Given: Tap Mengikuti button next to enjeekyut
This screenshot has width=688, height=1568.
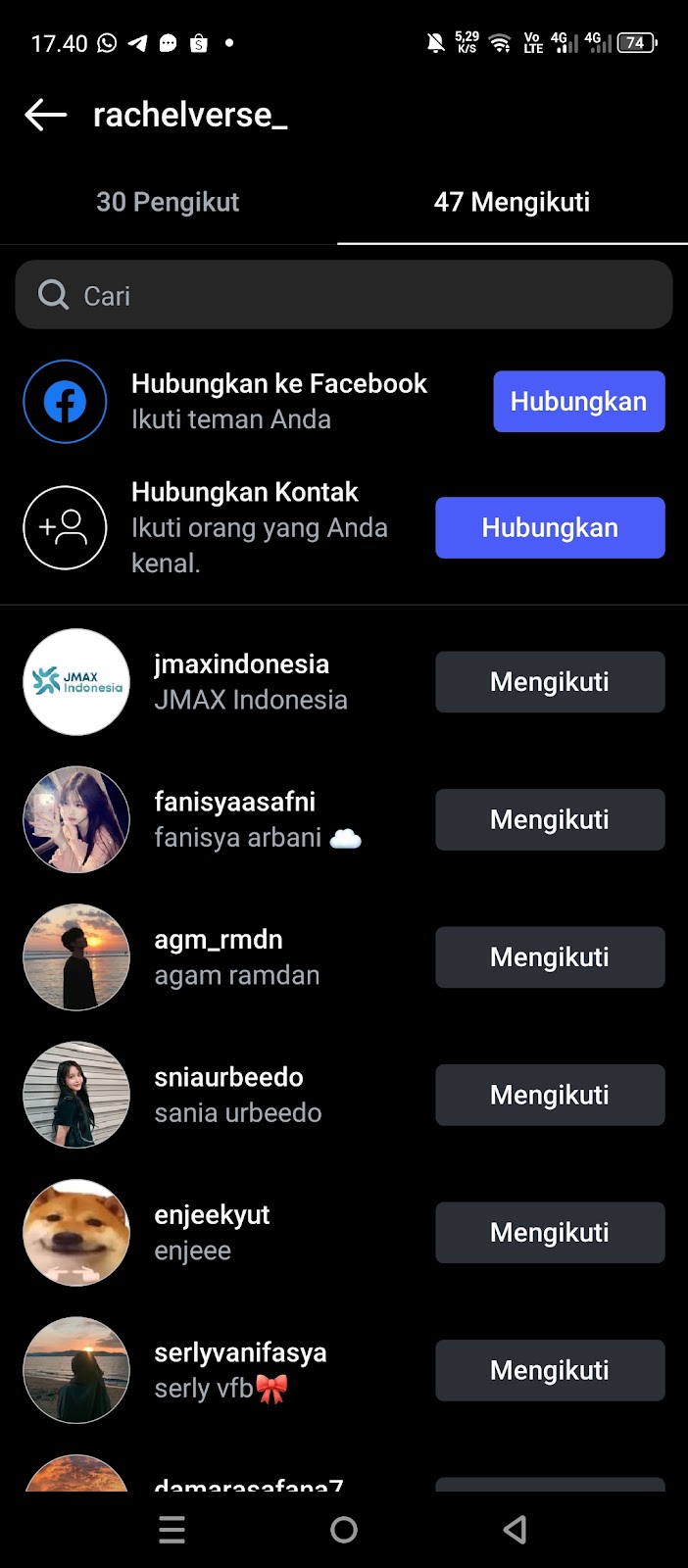Looking at the screenshot, I should [x=550, y=1233].
